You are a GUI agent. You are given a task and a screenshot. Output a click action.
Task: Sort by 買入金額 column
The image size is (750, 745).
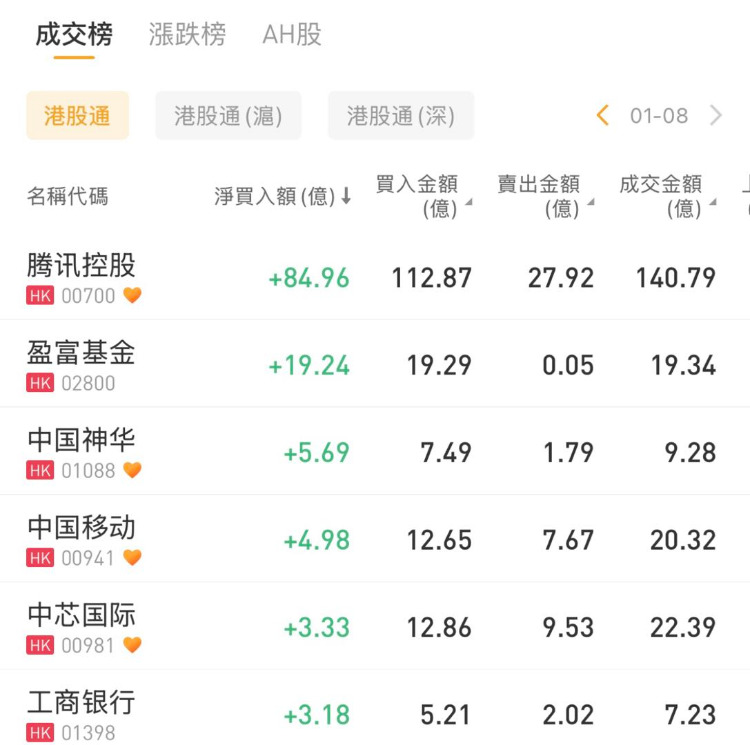point(420,196)
